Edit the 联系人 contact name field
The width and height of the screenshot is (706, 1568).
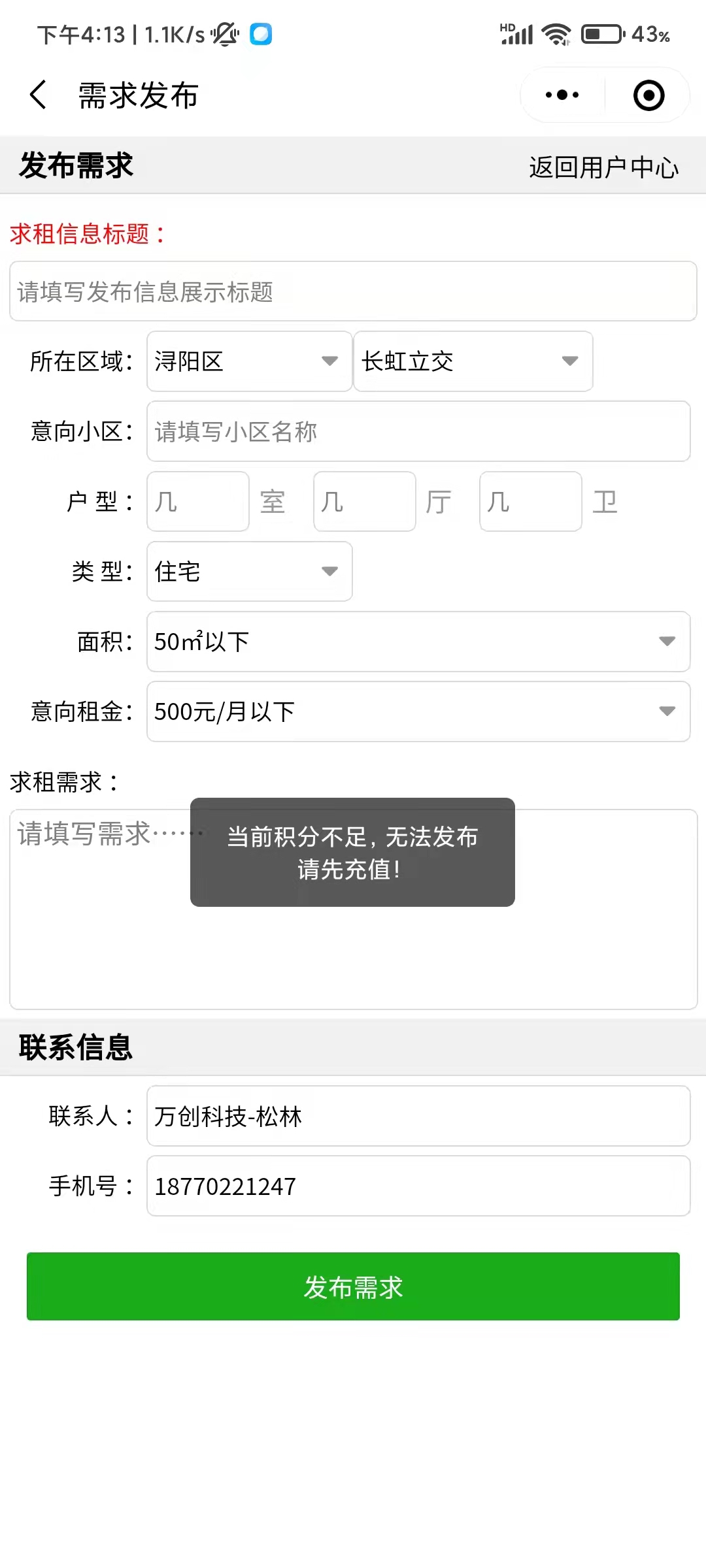pos(418,1116)
